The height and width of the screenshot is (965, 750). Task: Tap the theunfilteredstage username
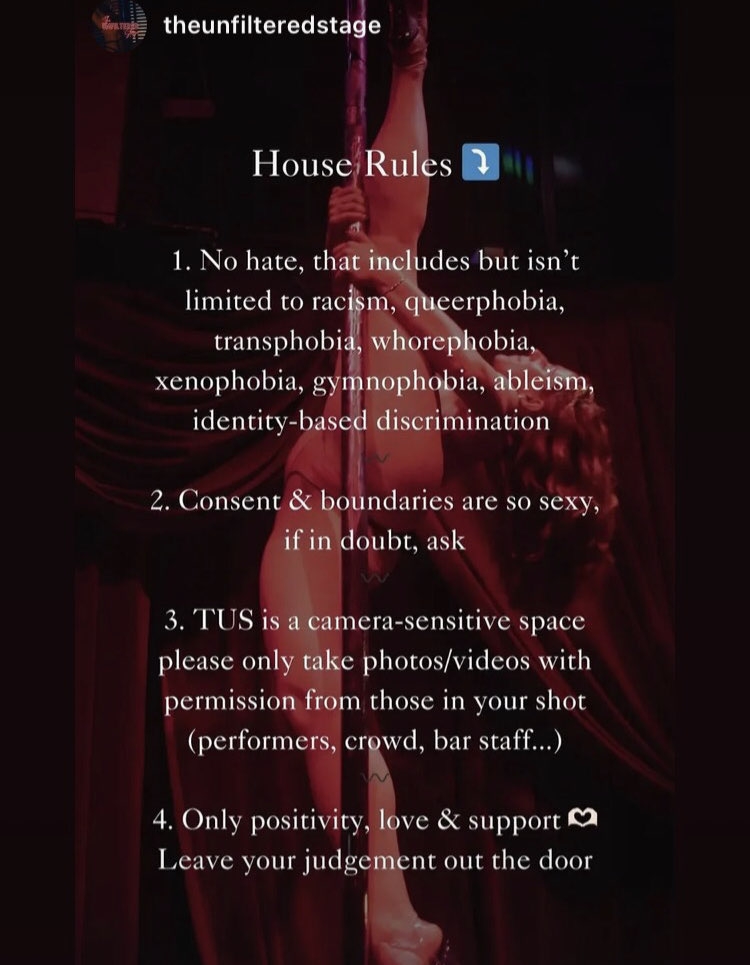[x=272, y=26]
